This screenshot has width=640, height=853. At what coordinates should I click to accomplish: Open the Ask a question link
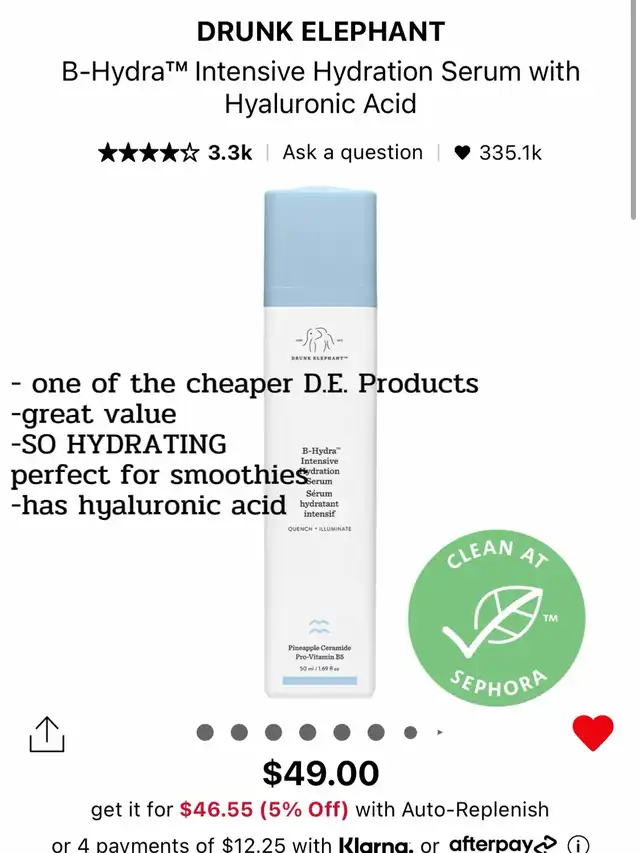[352, 153]
